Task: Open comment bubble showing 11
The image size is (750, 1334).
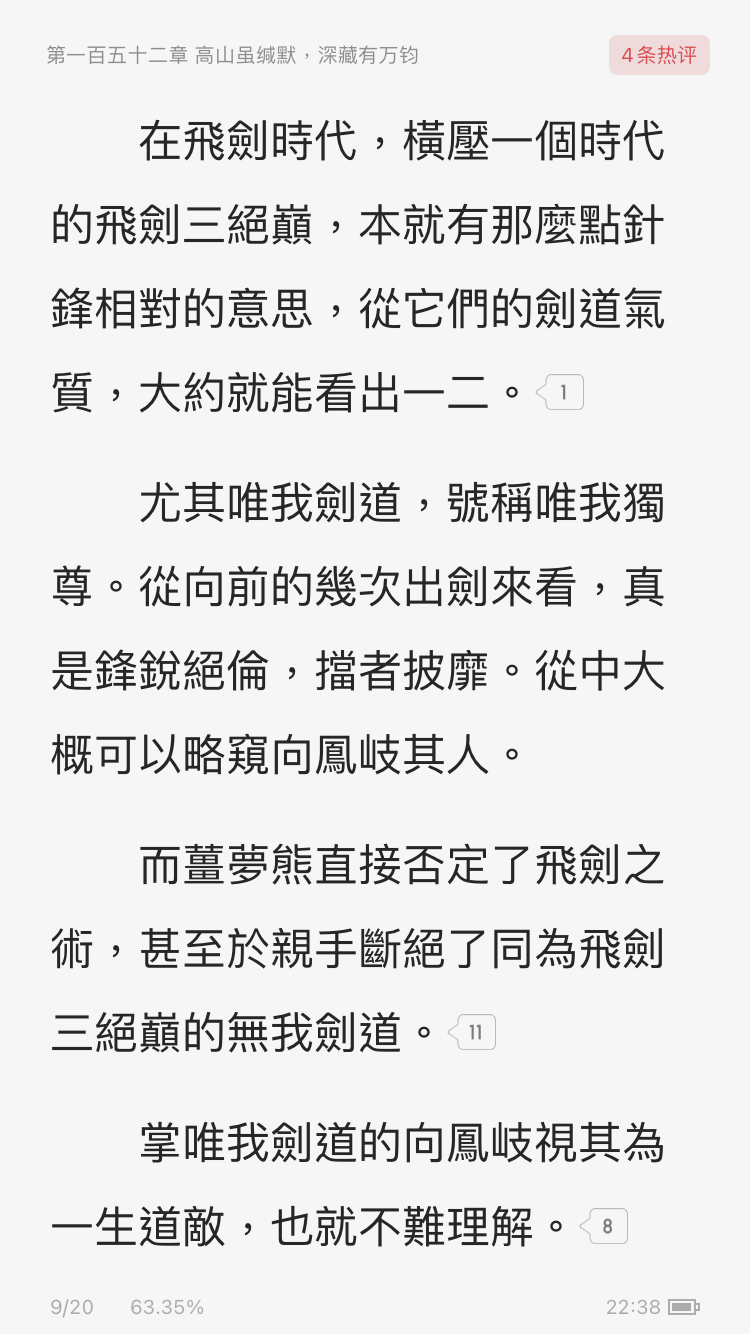Action: click(x=472, y=1032)
